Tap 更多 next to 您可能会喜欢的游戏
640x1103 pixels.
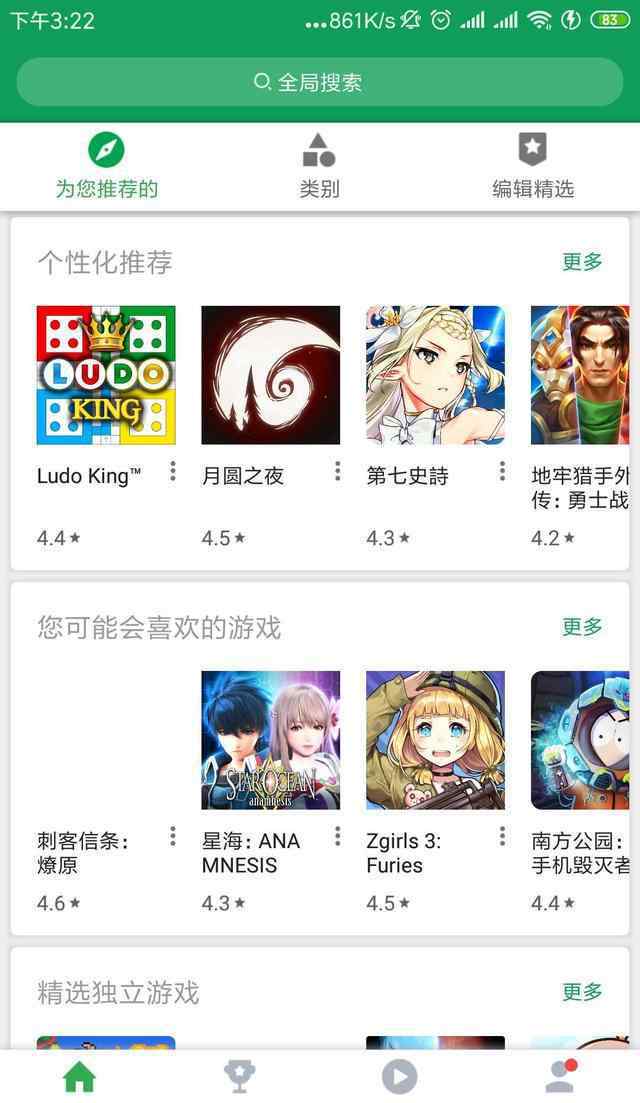pyautogui.click(x=582, y=627)
